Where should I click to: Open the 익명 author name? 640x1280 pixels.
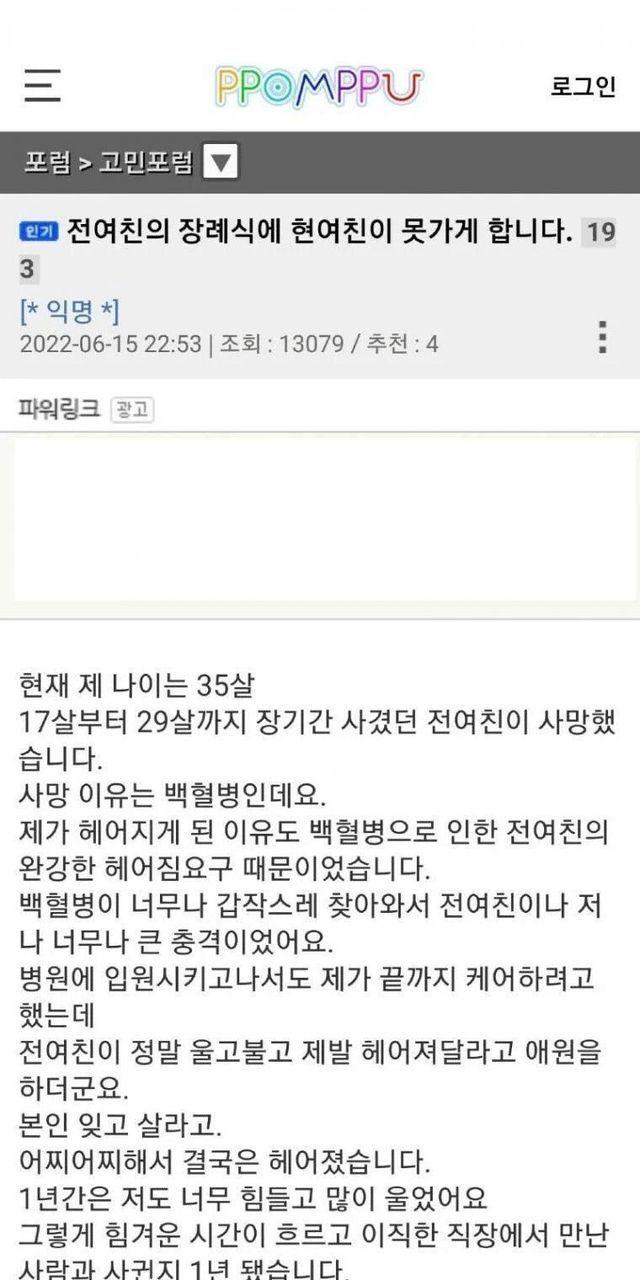[70, 312]
